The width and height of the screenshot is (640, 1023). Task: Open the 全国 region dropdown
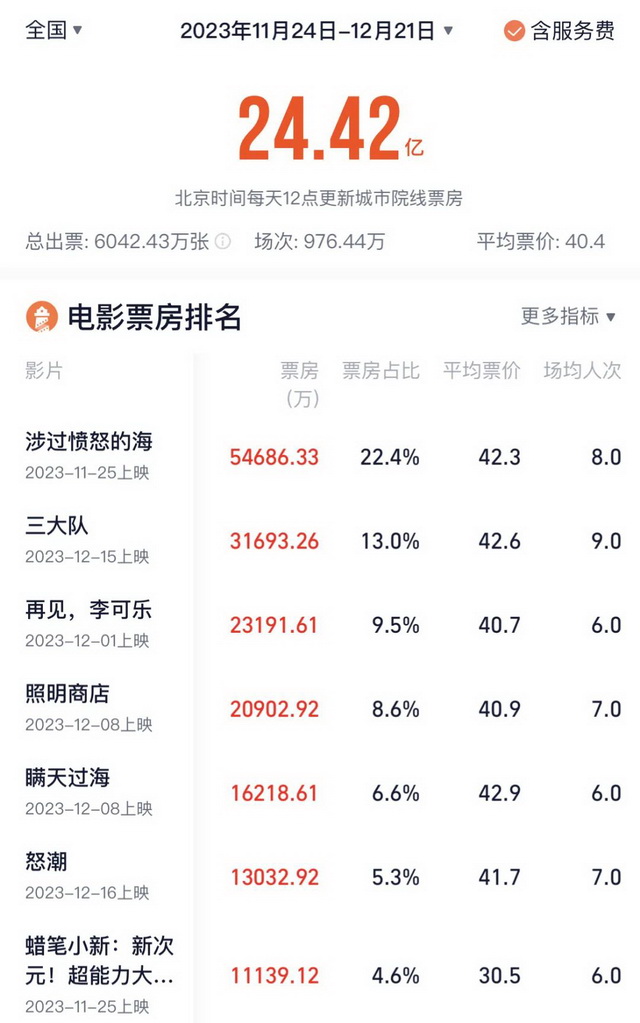tap(54, 30)
